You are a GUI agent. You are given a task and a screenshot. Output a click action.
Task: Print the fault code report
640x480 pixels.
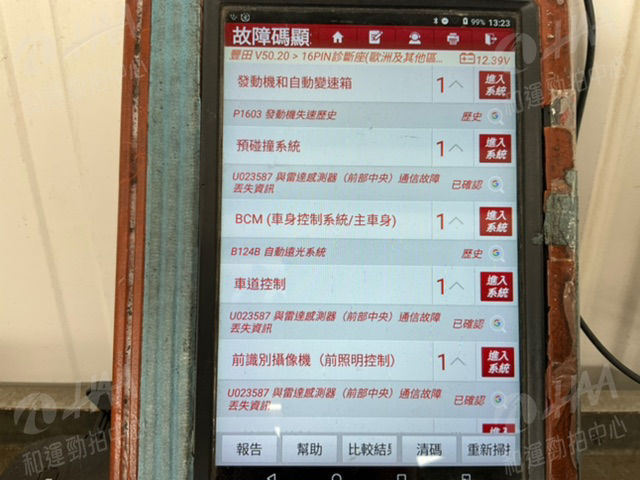[x=453, y=37]
